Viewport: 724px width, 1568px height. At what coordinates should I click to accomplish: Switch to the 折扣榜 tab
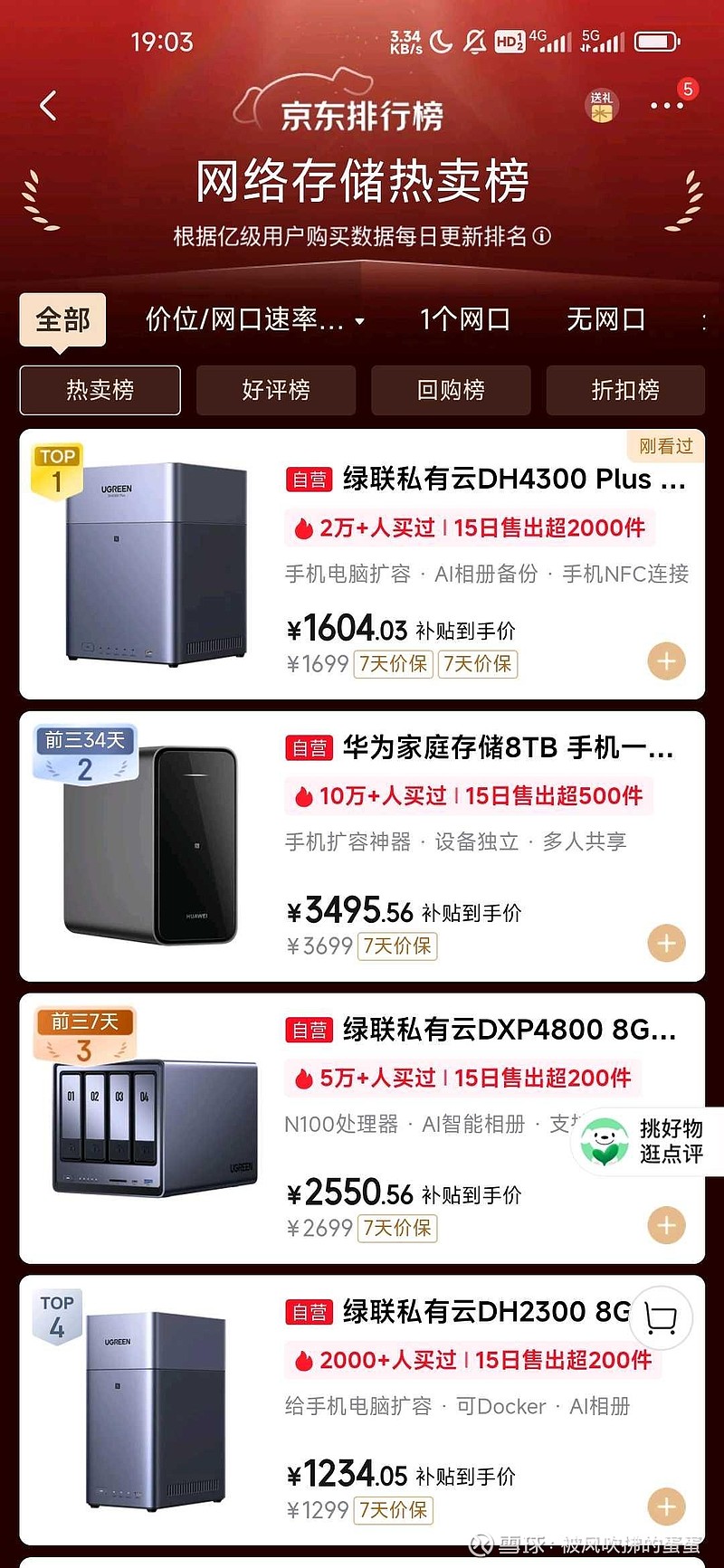624,390
